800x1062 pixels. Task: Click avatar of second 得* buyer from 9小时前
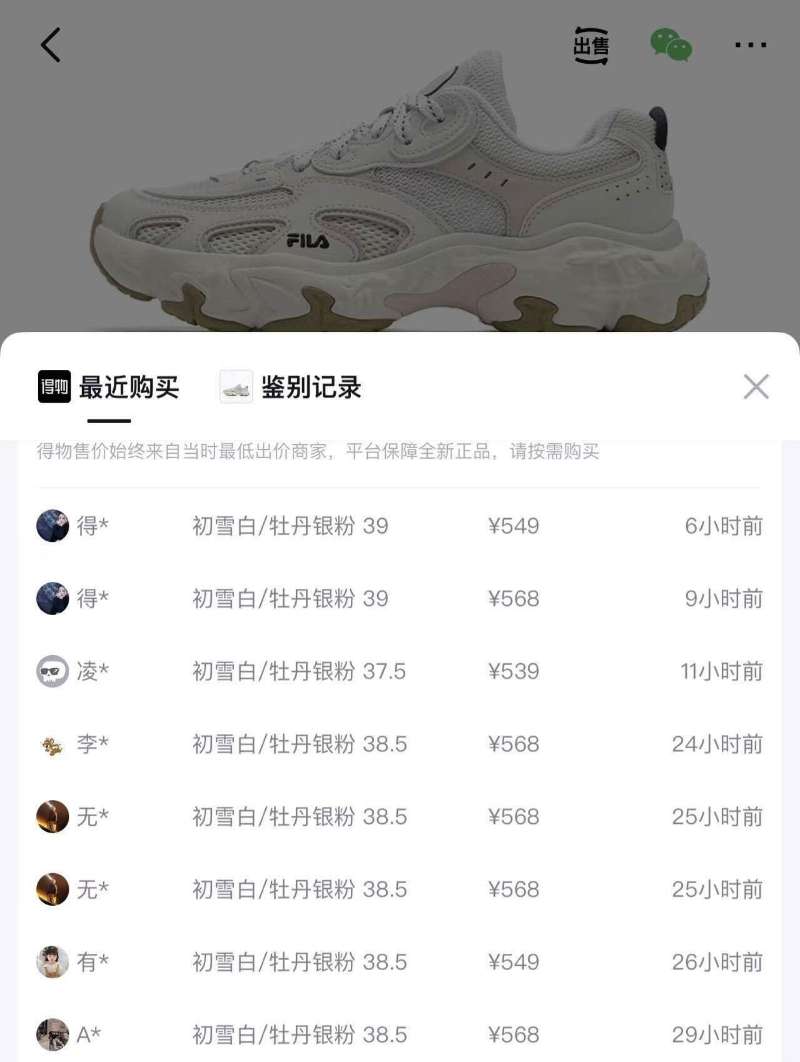54,598
